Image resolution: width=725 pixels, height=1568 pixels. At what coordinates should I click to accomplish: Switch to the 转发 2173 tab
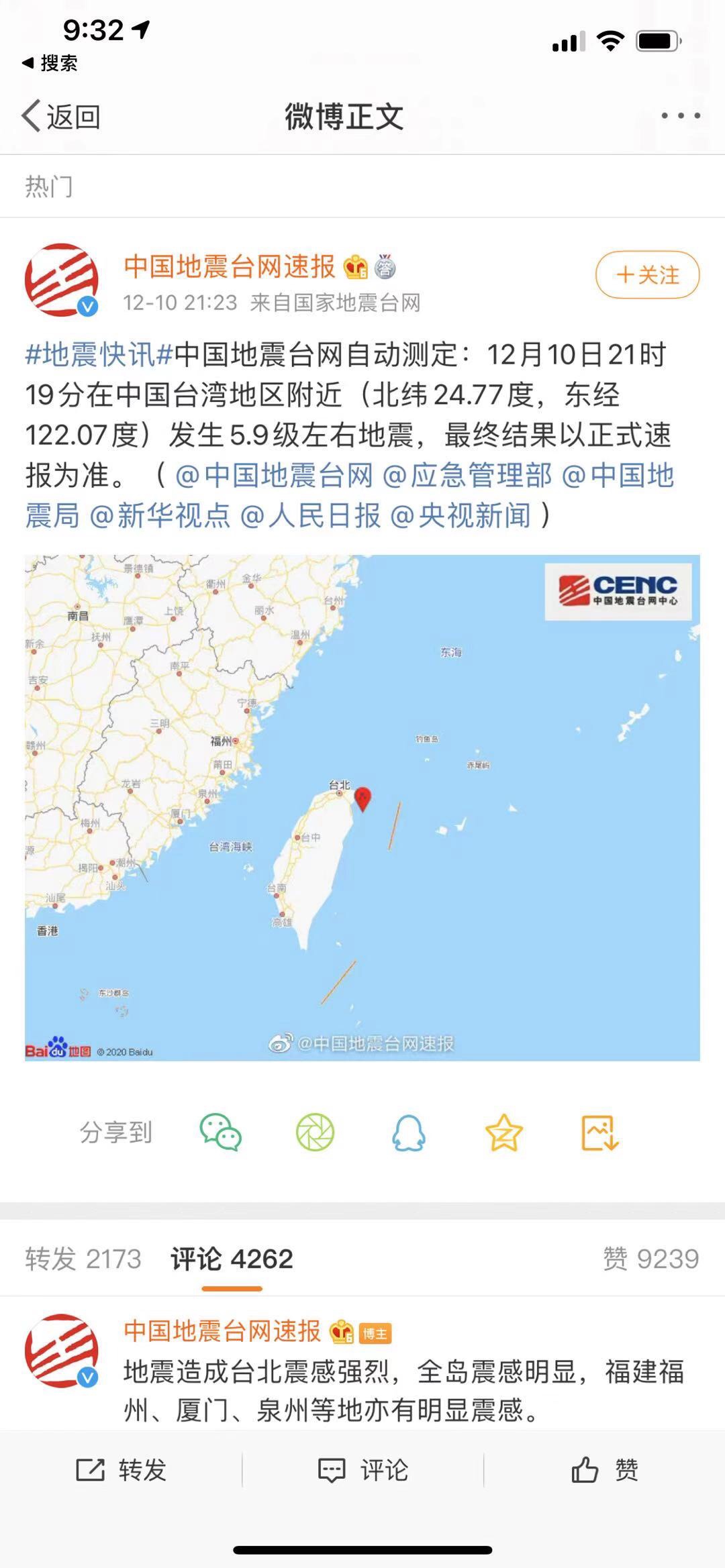(x=83, y=1259)
